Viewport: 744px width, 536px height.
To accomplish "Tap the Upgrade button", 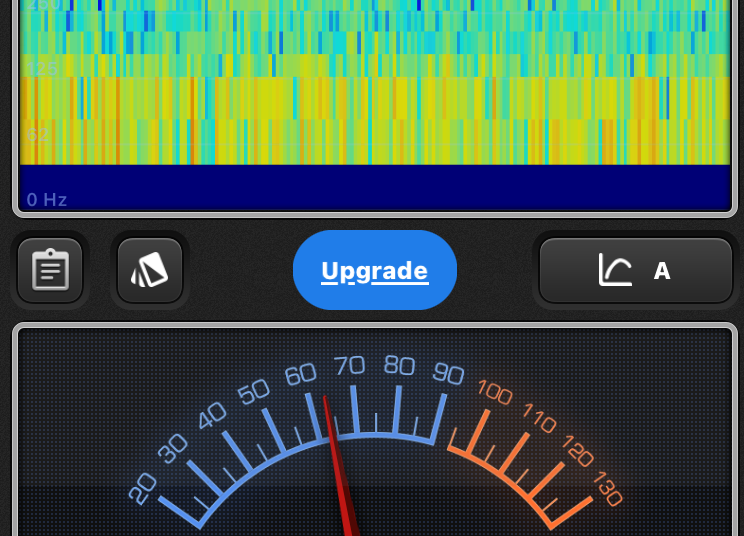I will [x=375, y=270].
